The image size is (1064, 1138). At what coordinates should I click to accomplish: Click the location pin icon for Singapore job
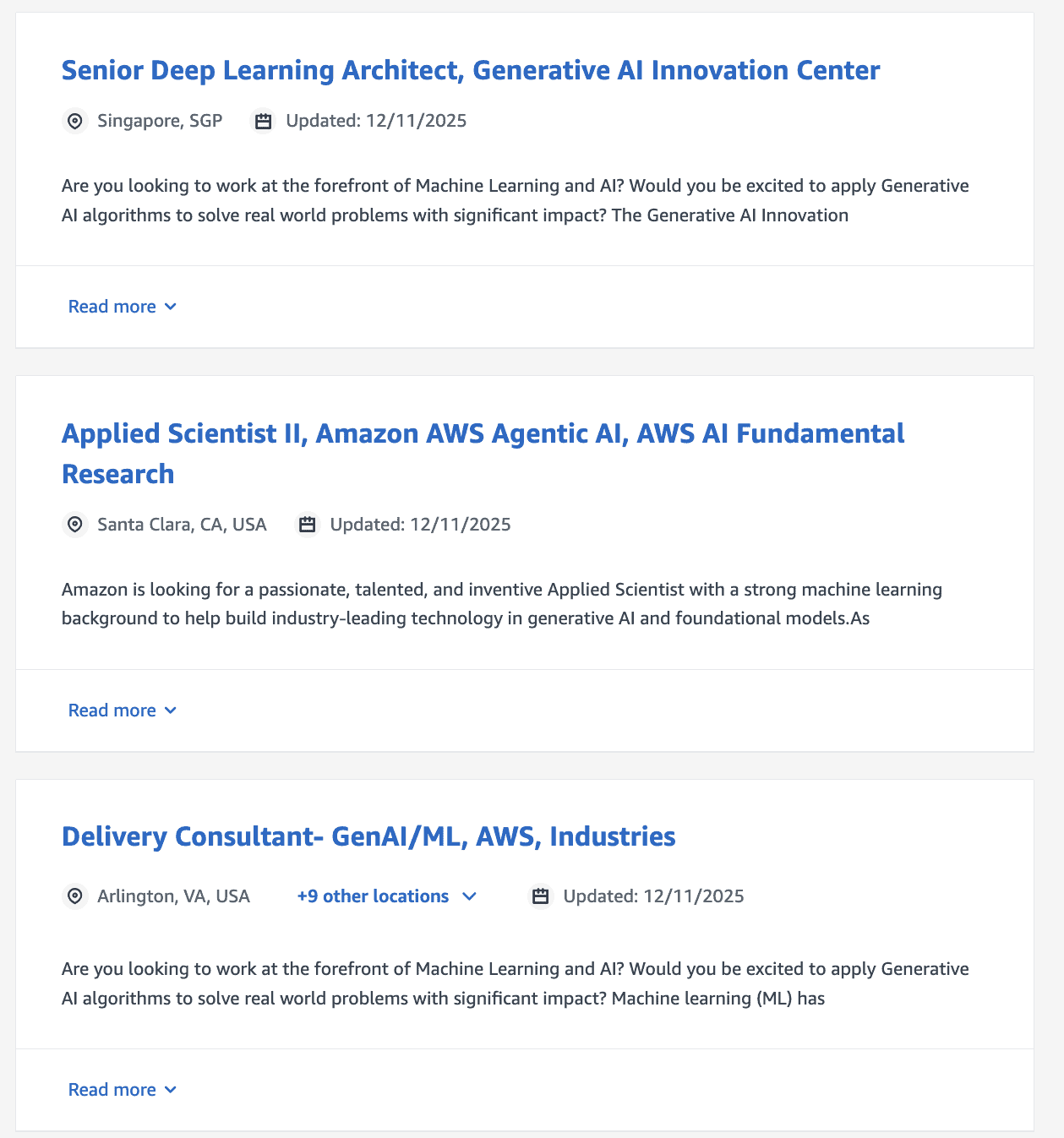(74, 121)
